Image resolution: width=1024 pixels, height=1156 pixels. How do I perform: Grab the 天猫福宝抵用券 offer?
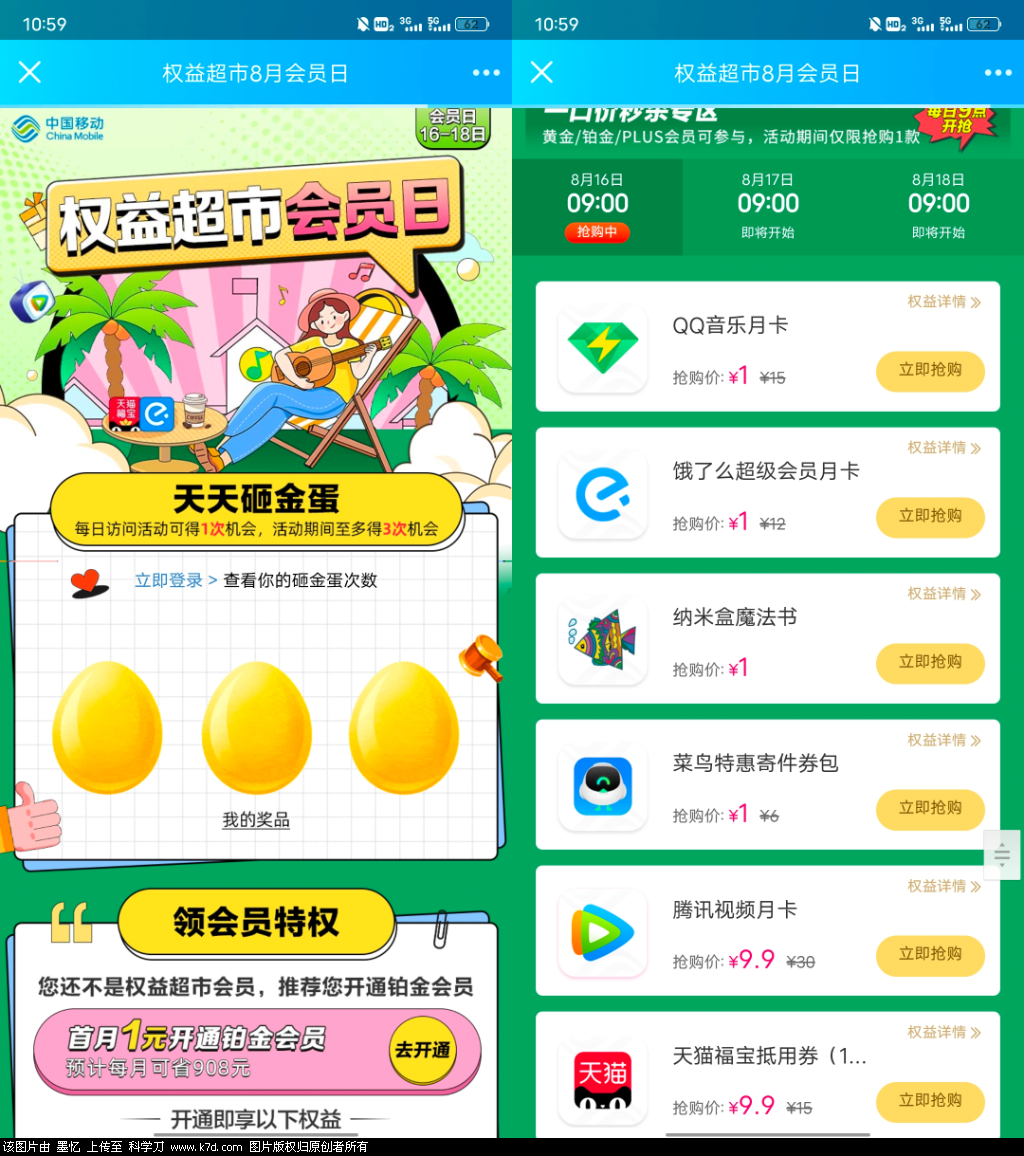[x=930, y=1101]
